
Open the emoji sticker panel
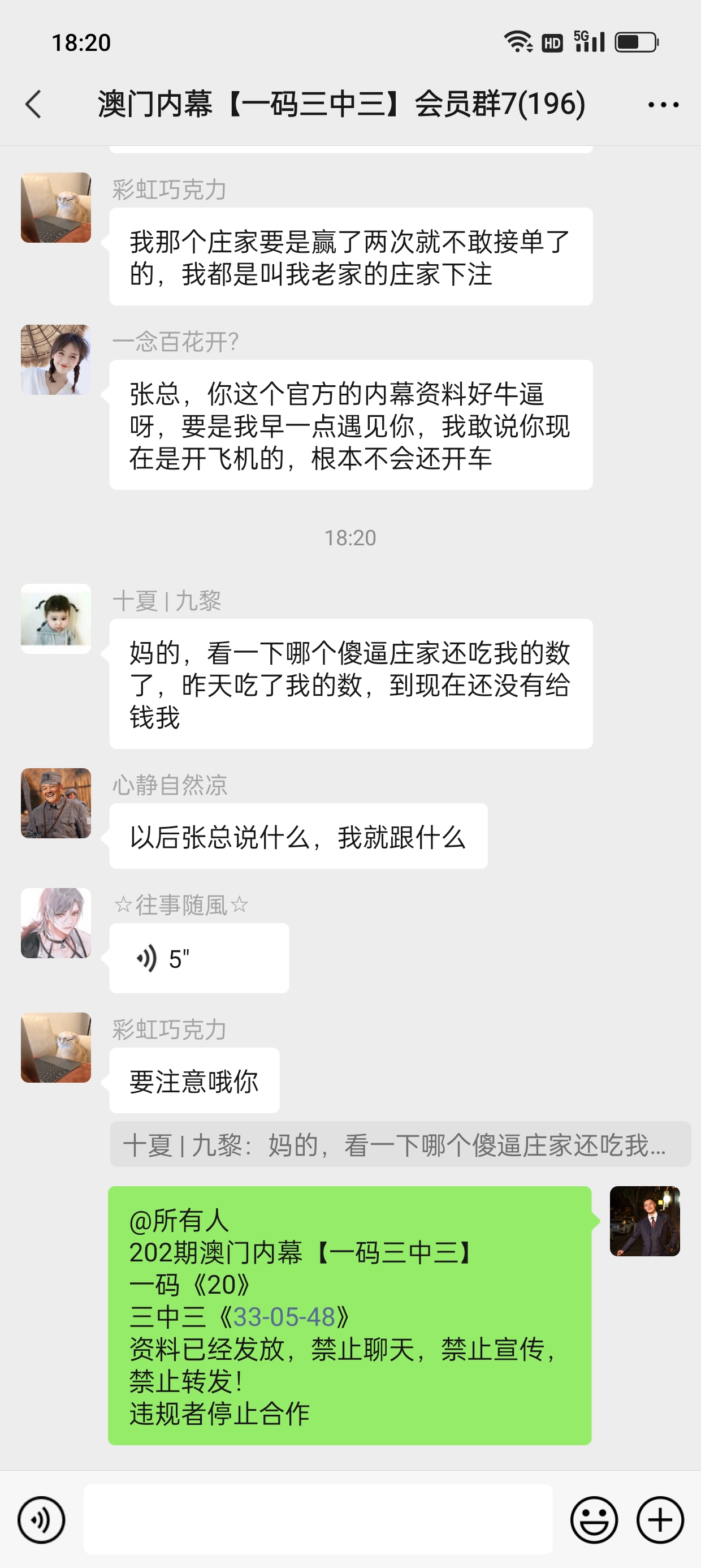tap(593, 1520)
